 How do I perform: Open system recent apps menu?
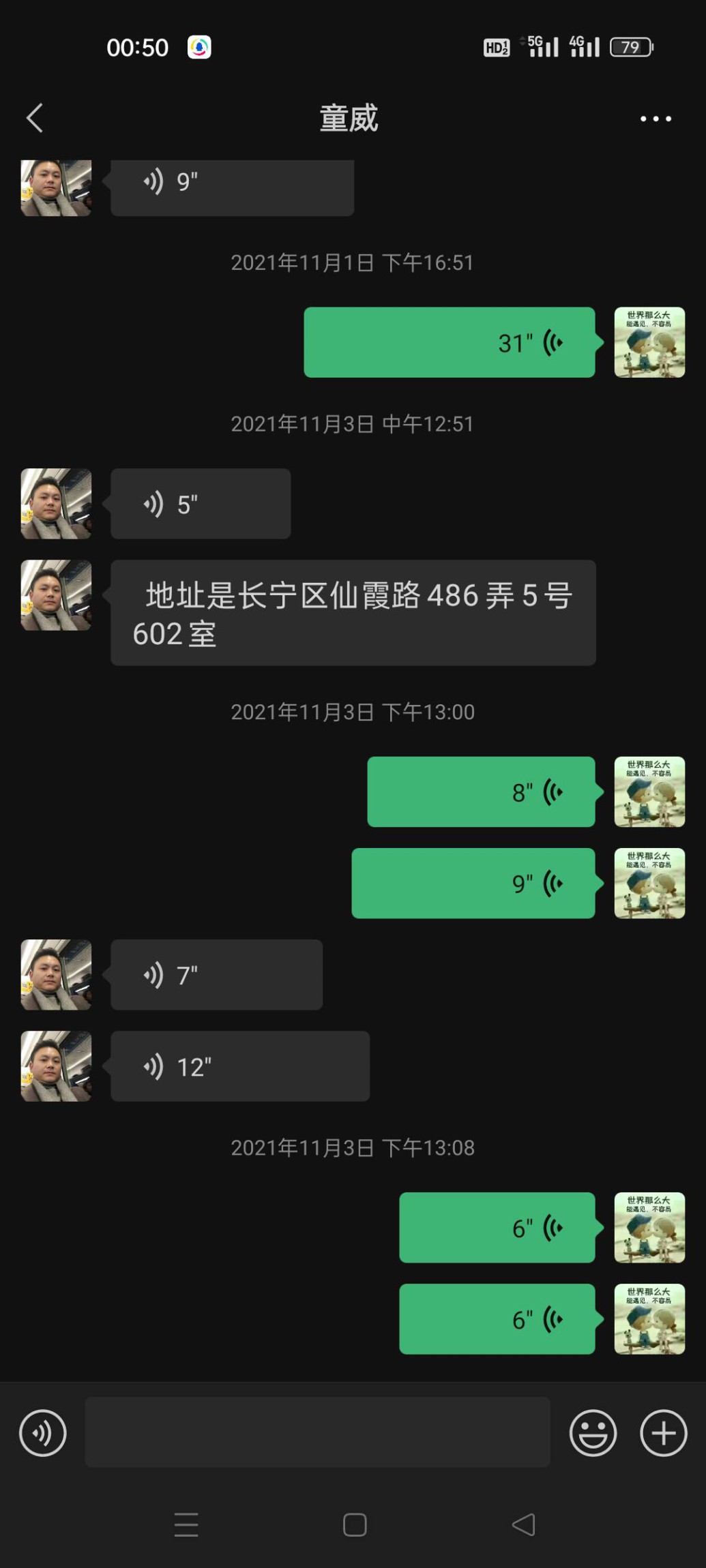186,1524
